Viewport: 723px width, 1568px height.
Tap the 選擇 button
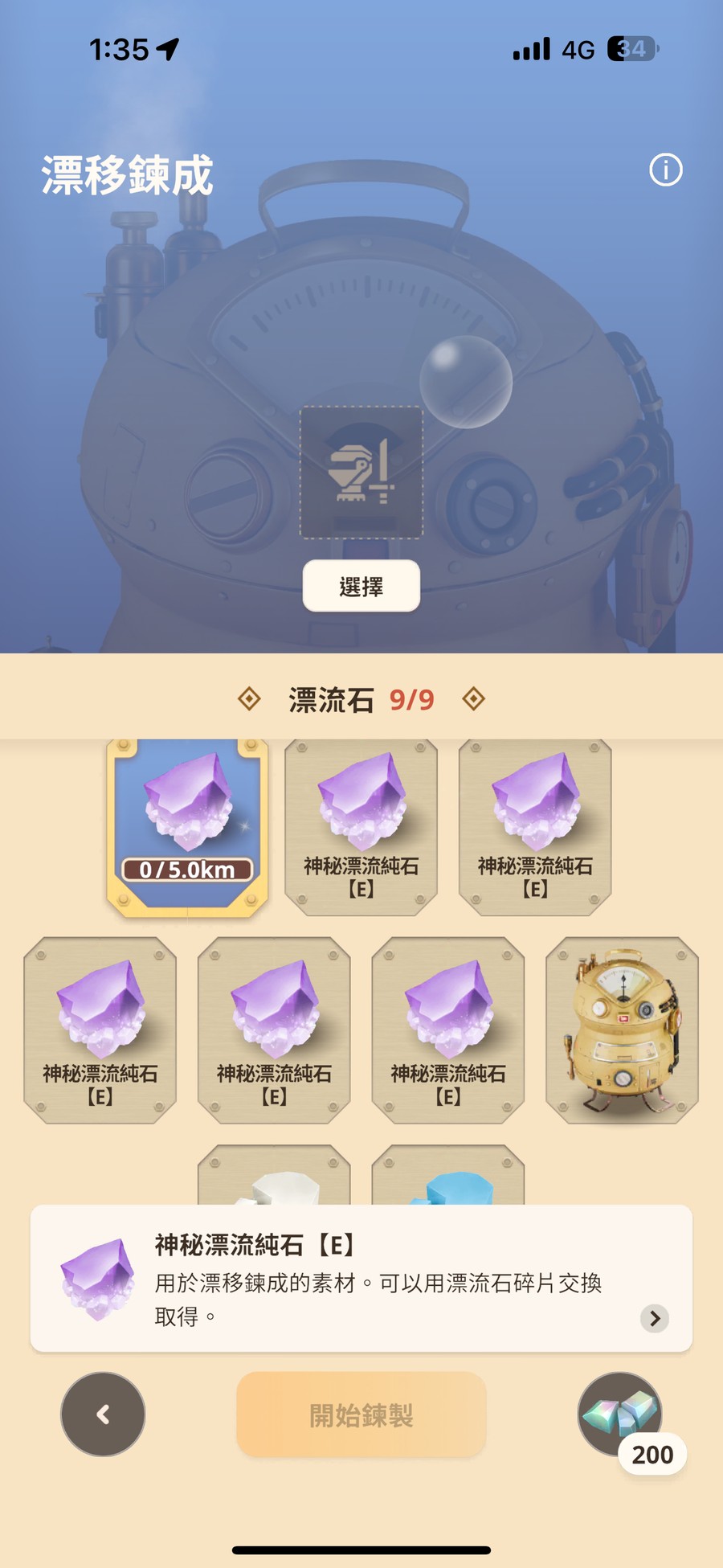361,586
